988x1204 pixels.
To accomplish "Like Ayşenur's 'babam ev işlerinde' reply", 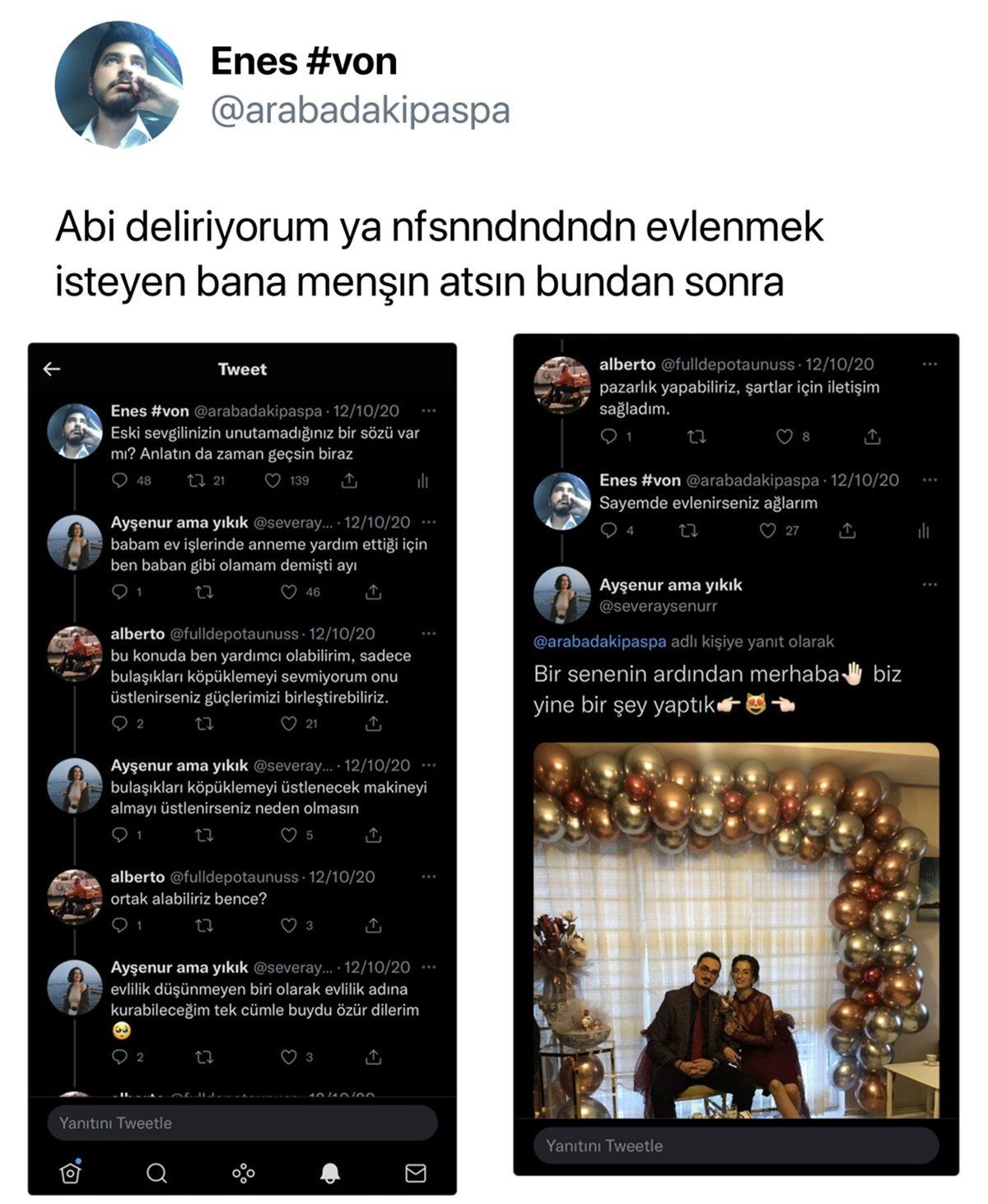I will 289,591.
